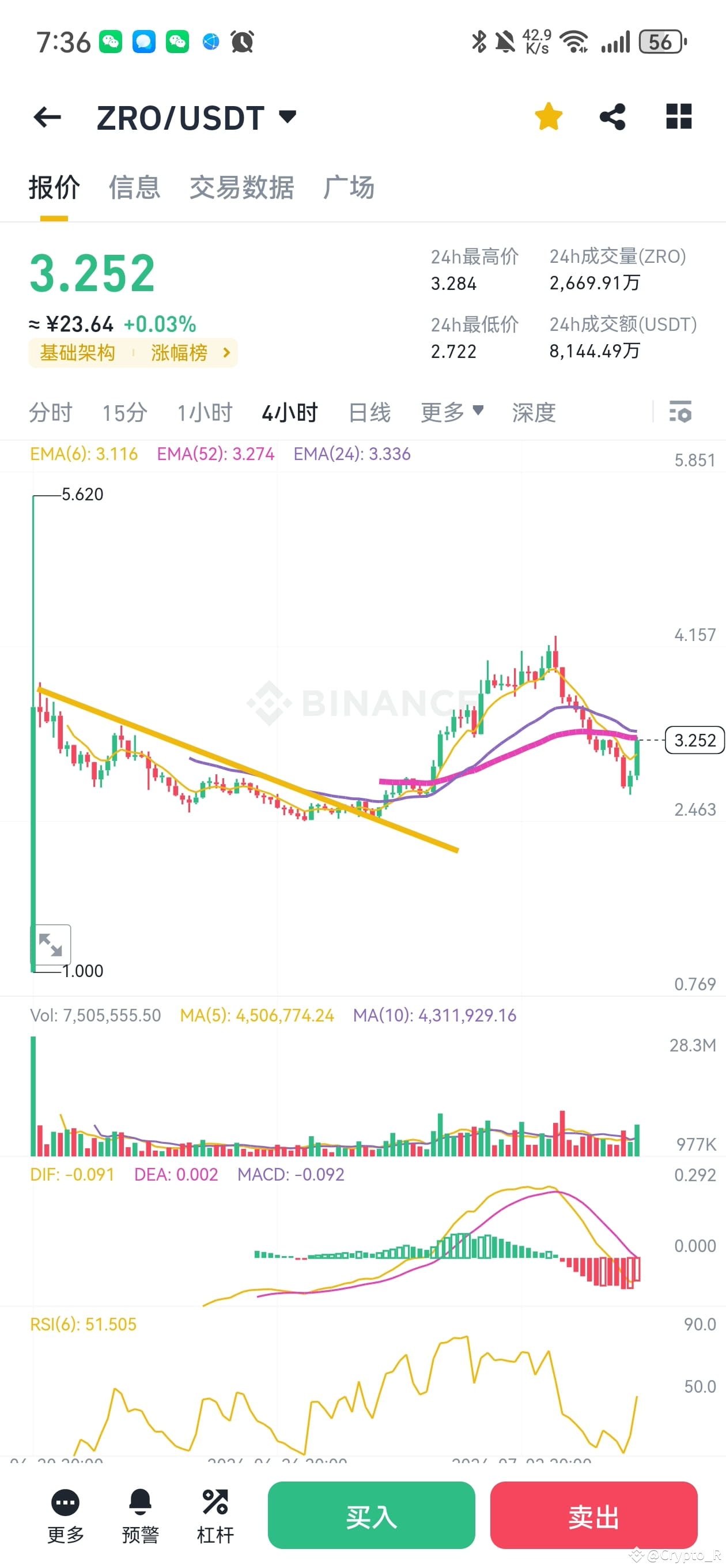Screen dimensions: 726x1568
Task: Expand the 更多 timeframe dropdown
Action: (x=451, y=412)
